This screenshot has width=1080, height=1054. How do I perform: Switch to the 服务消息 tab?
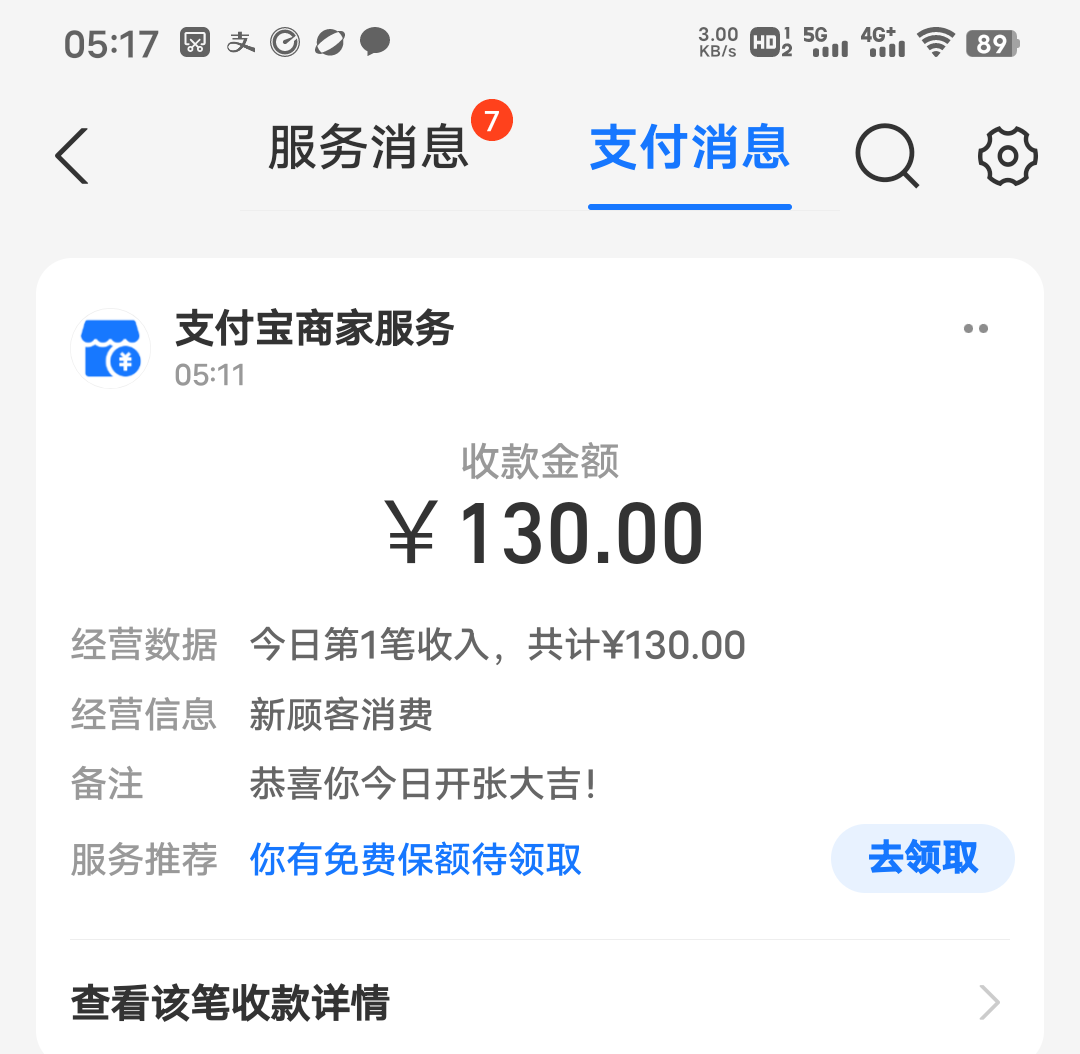click(x=368, y=149)
